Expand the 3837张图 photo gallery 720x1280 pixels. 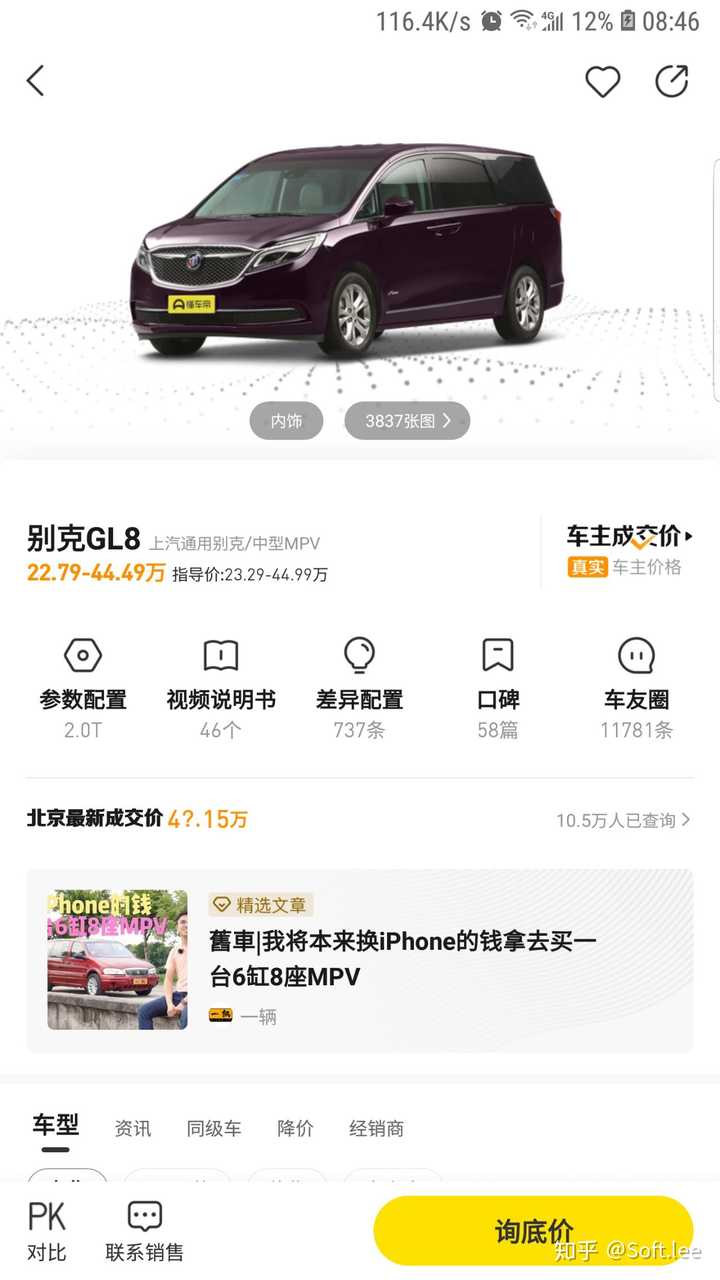pos(406,420)
